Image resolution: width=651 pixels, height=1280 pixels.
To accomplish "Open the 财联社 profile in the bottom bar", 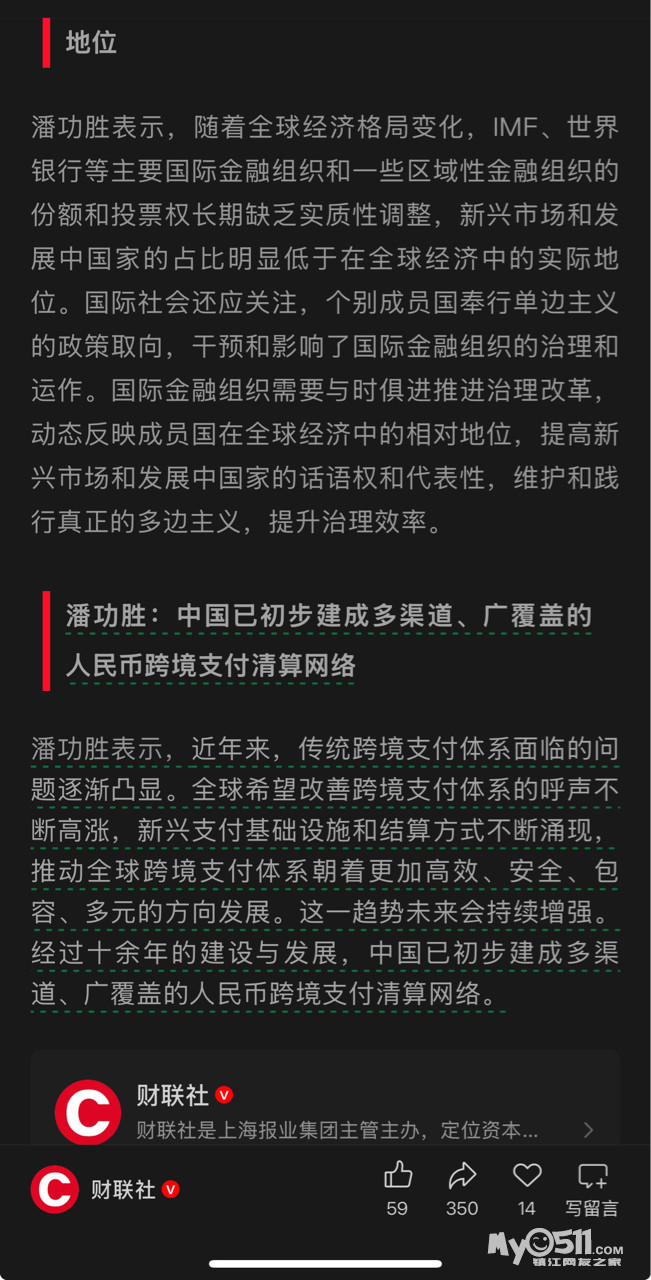I will 105,1189.
